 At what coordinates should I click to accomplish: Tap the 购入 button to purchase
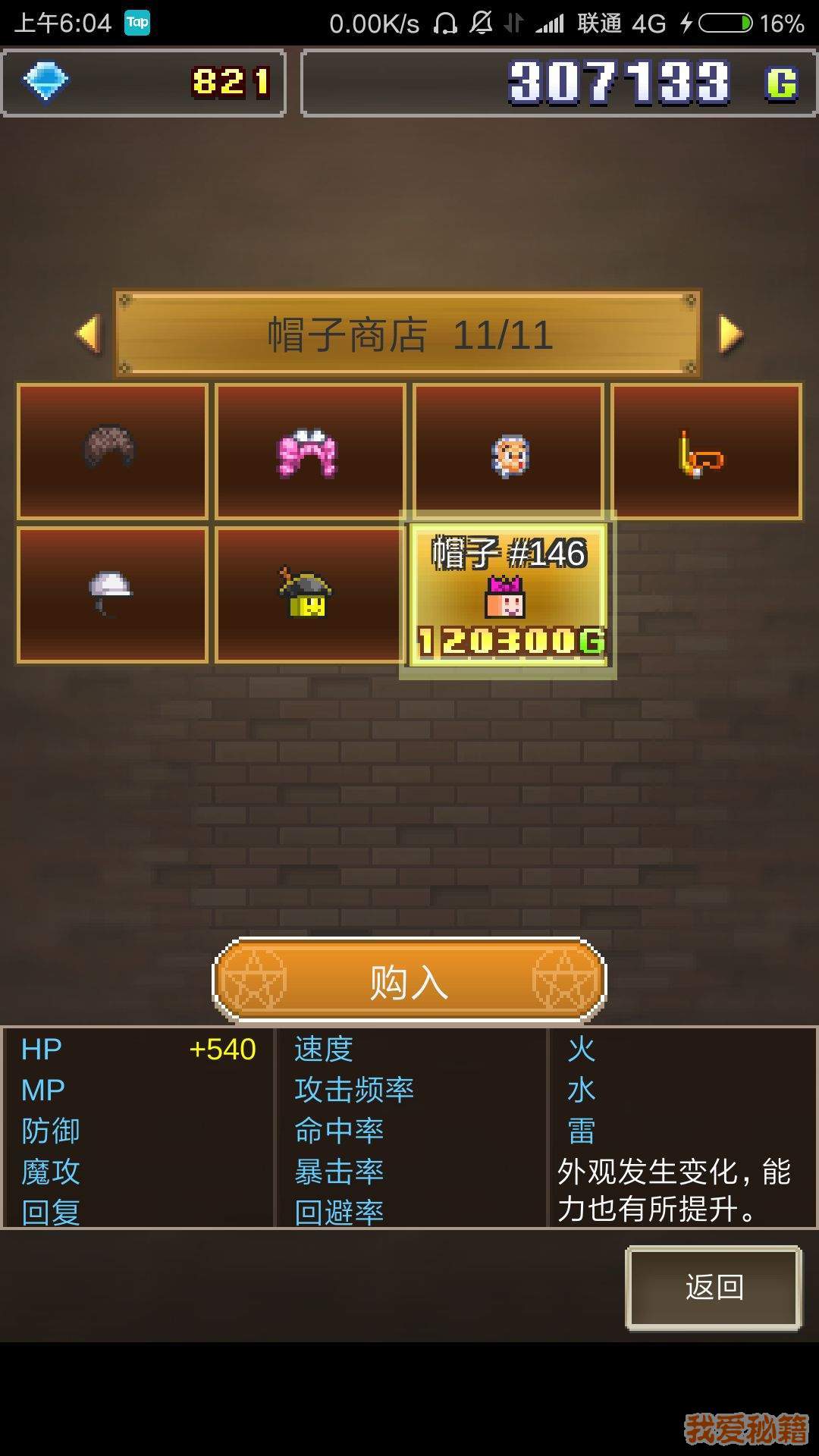(409, 981)
